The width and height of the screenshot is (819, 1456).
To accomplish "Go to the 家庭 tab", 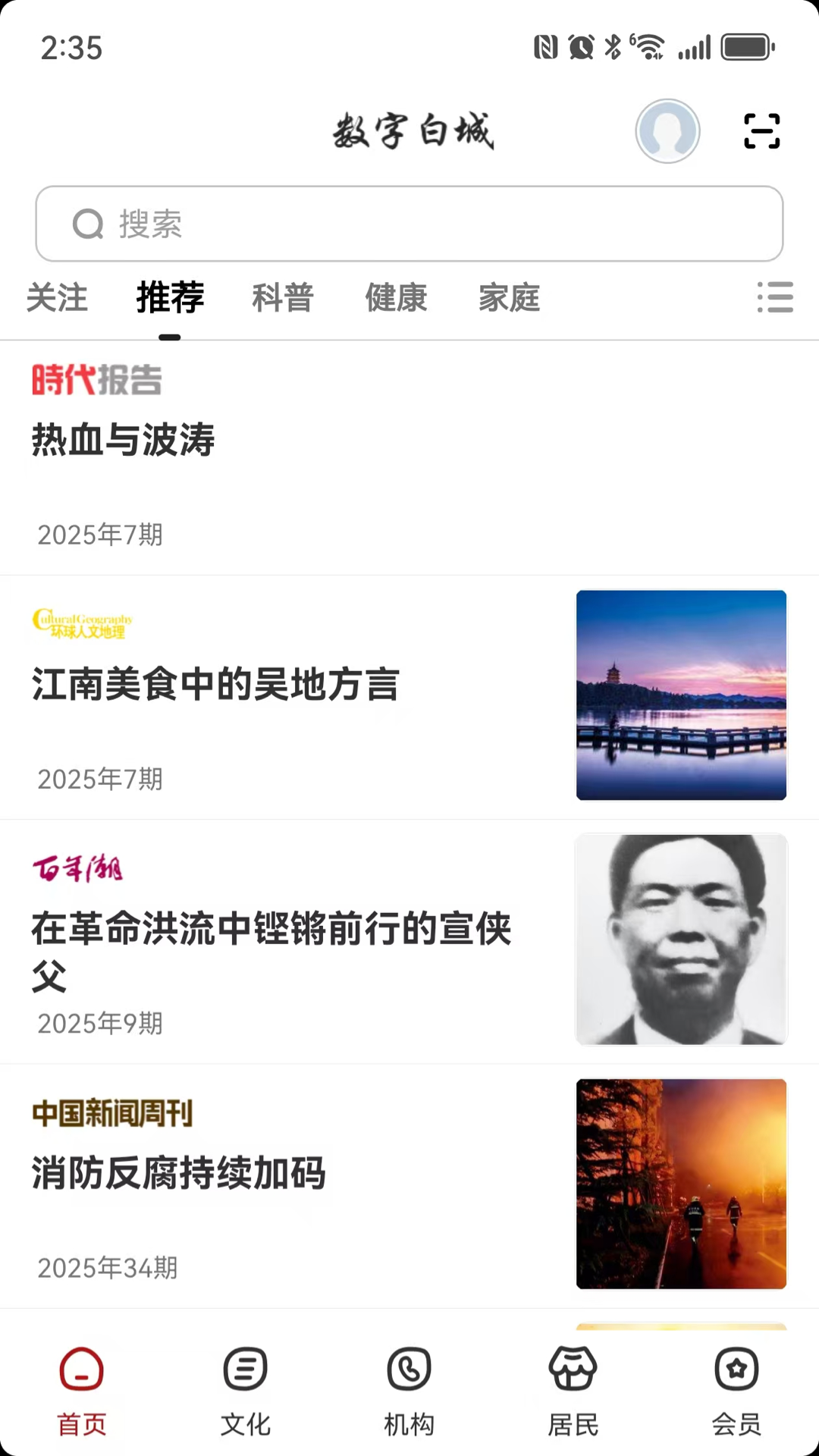I will [509, 297].
